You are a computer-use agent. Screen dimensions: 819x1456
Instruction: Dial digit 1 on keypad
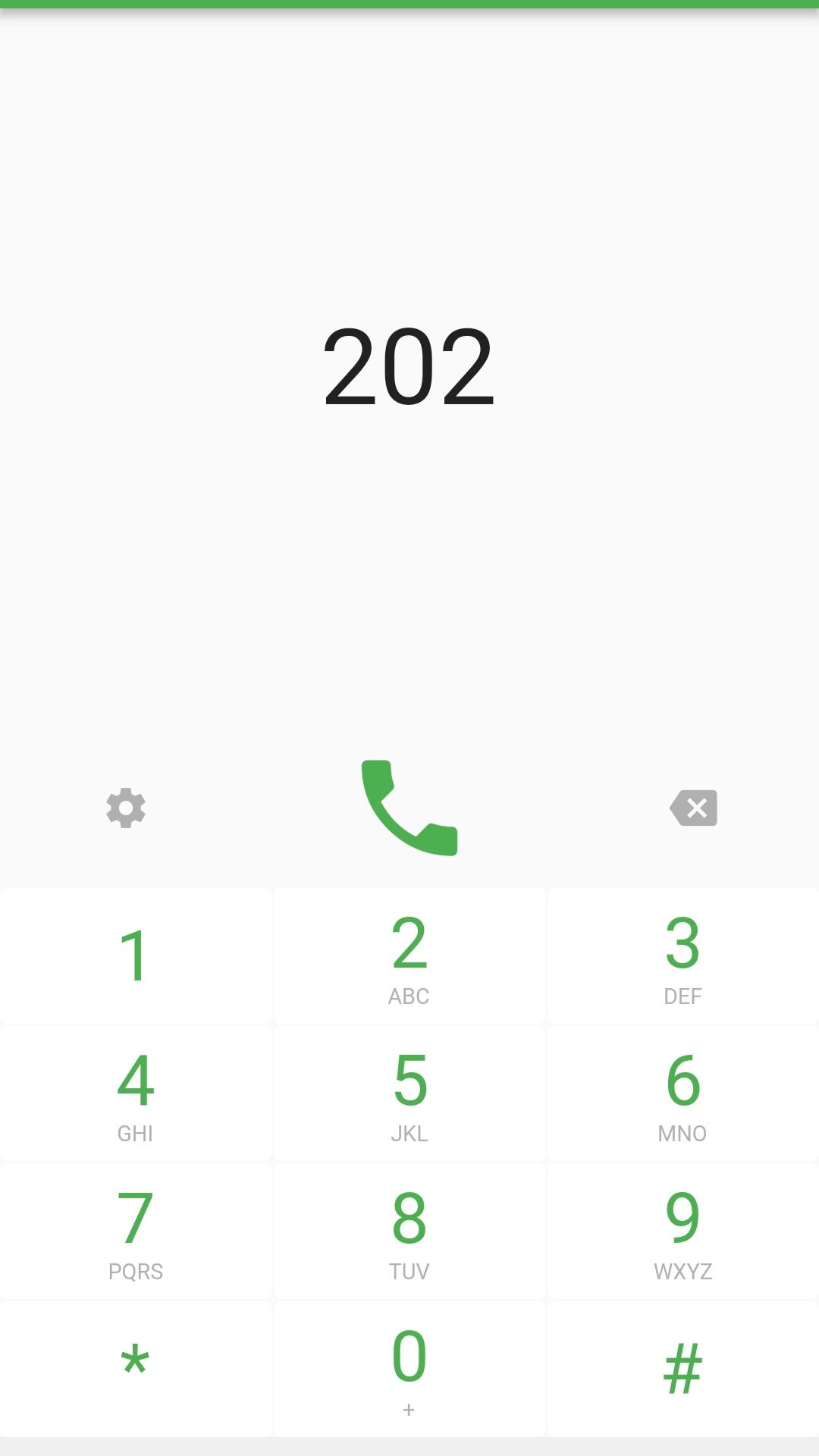pyautogui.click(x=136, y=956)
